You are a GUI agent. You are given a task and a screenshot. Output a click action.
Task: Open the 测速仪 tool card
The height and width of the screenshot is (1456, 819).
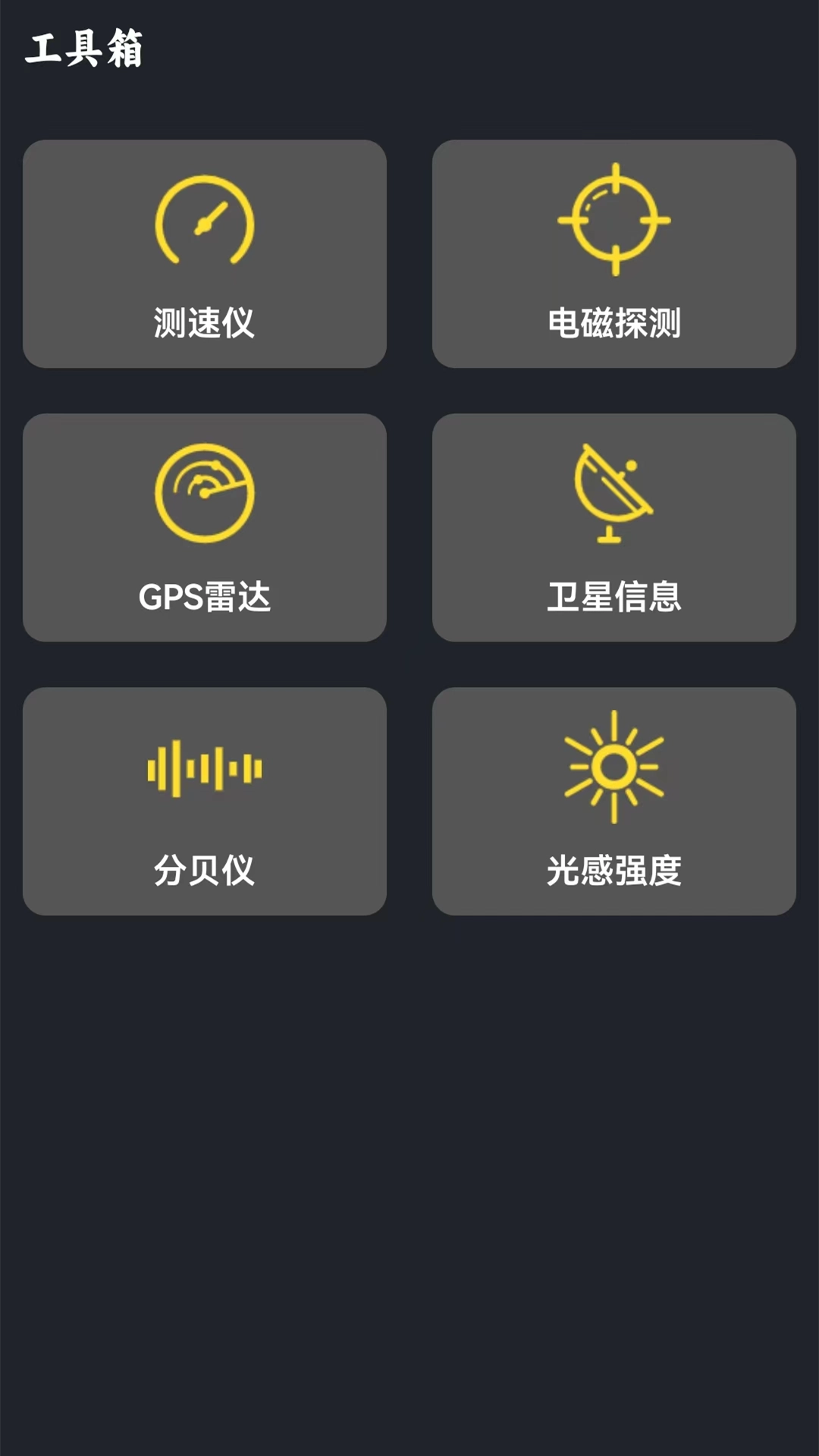pos(205,254)
